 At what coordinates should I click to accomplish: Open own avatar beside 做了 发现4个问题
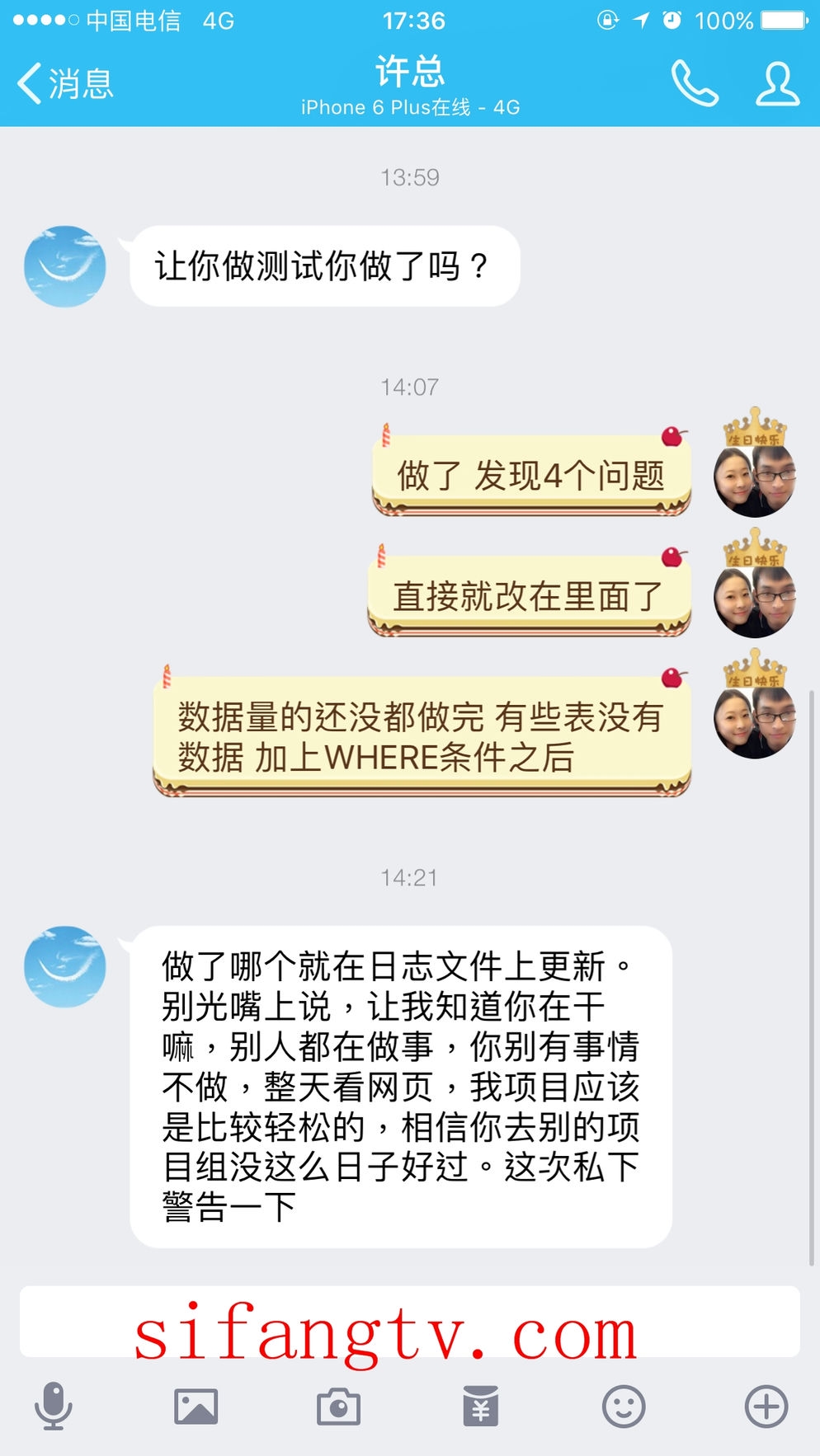click(x=754, y=476)
